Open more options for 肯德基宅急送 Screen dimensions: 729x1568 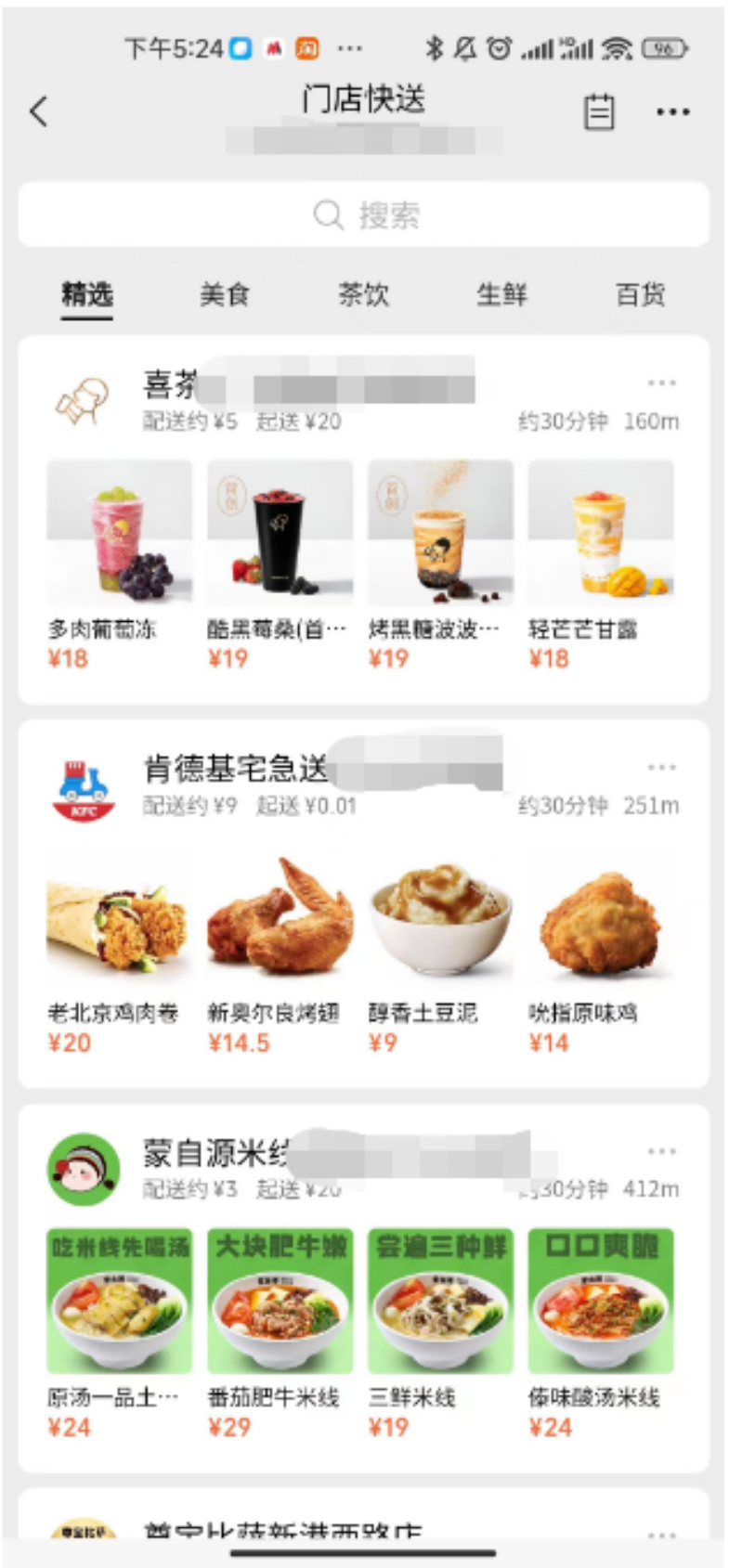pyautogui.click(x=661, y=768)
